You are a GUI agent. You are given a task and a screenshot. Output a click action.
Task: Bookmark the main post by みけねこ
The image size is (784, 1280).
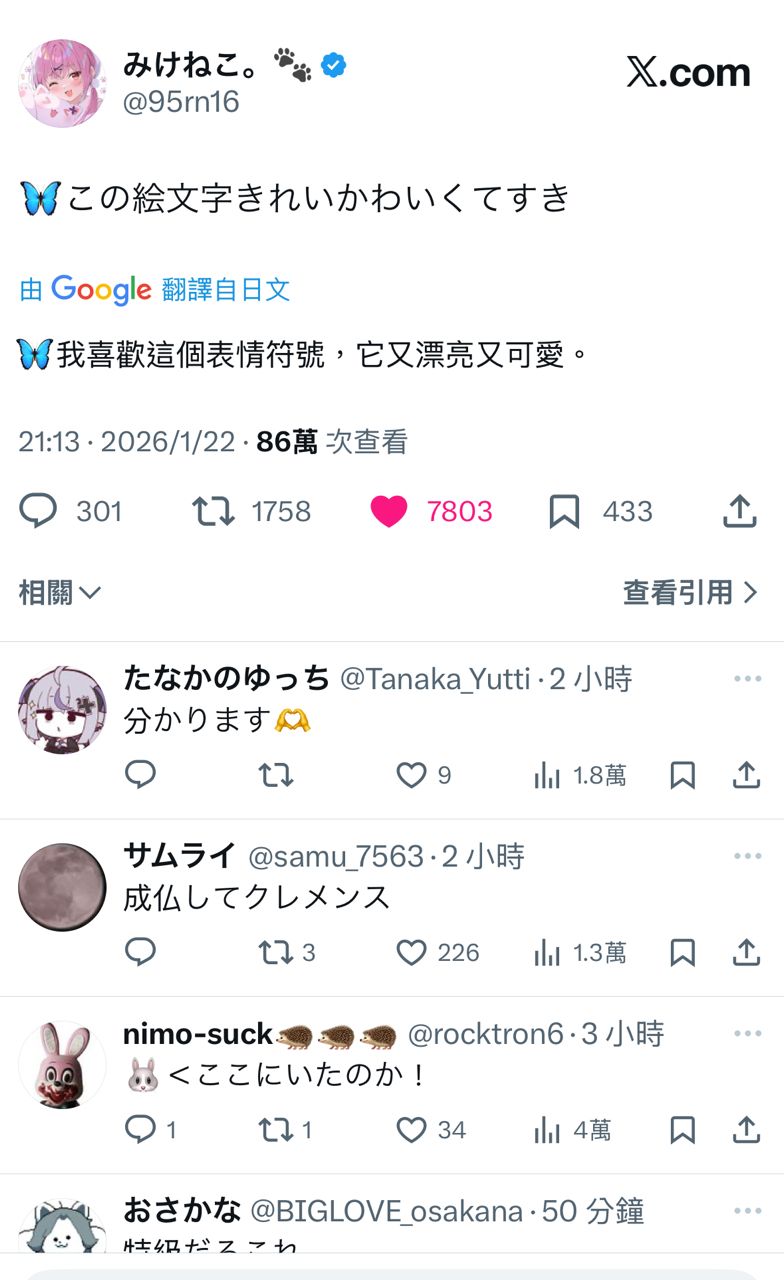pyautogui.click(x=564, y=511)
